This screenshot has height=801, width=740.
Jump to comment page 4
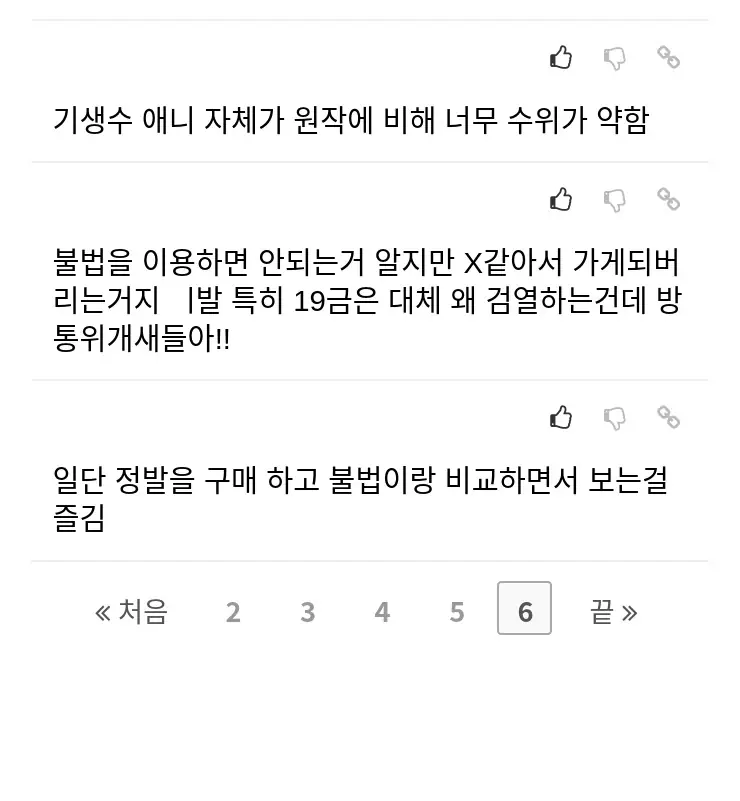pos(382,611)
